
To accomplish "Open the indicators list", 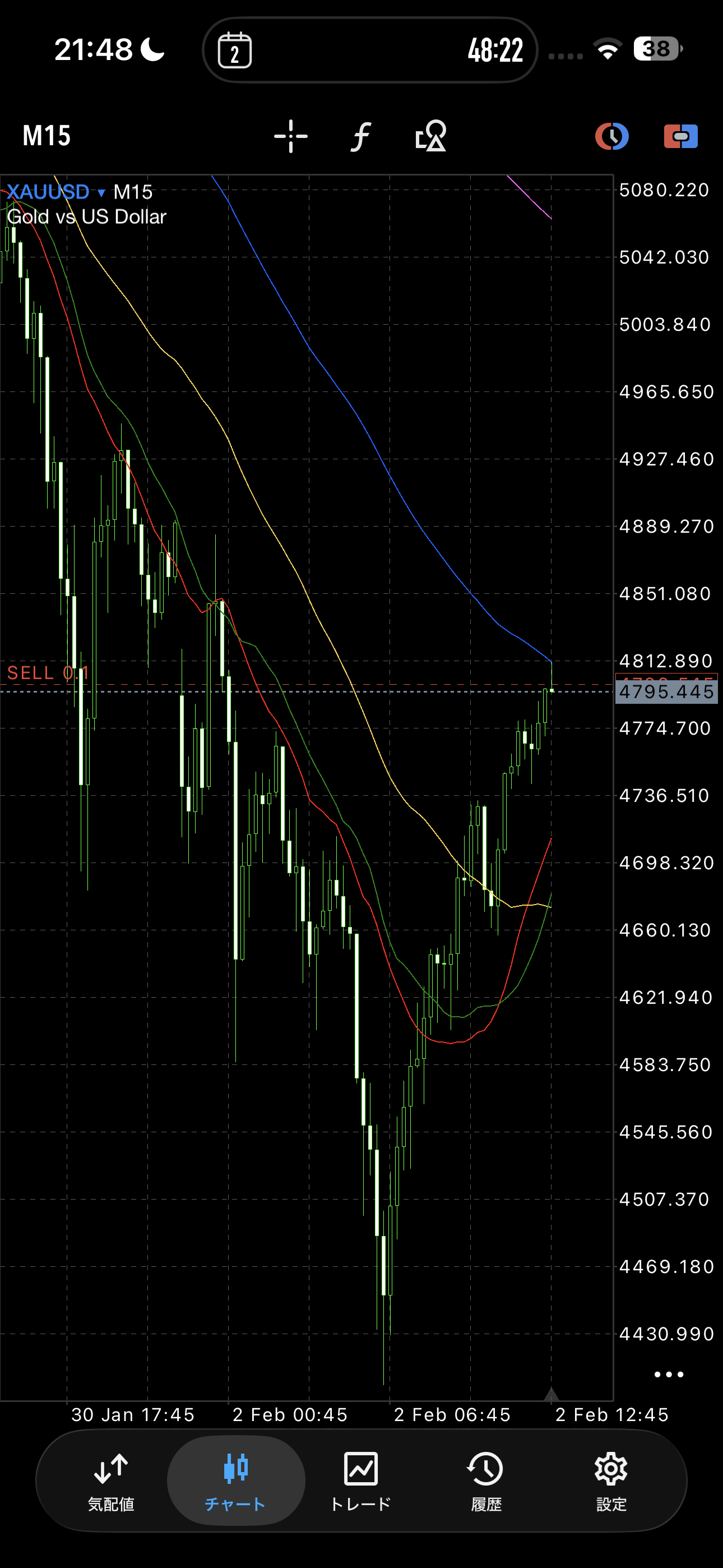I will 361,136.
